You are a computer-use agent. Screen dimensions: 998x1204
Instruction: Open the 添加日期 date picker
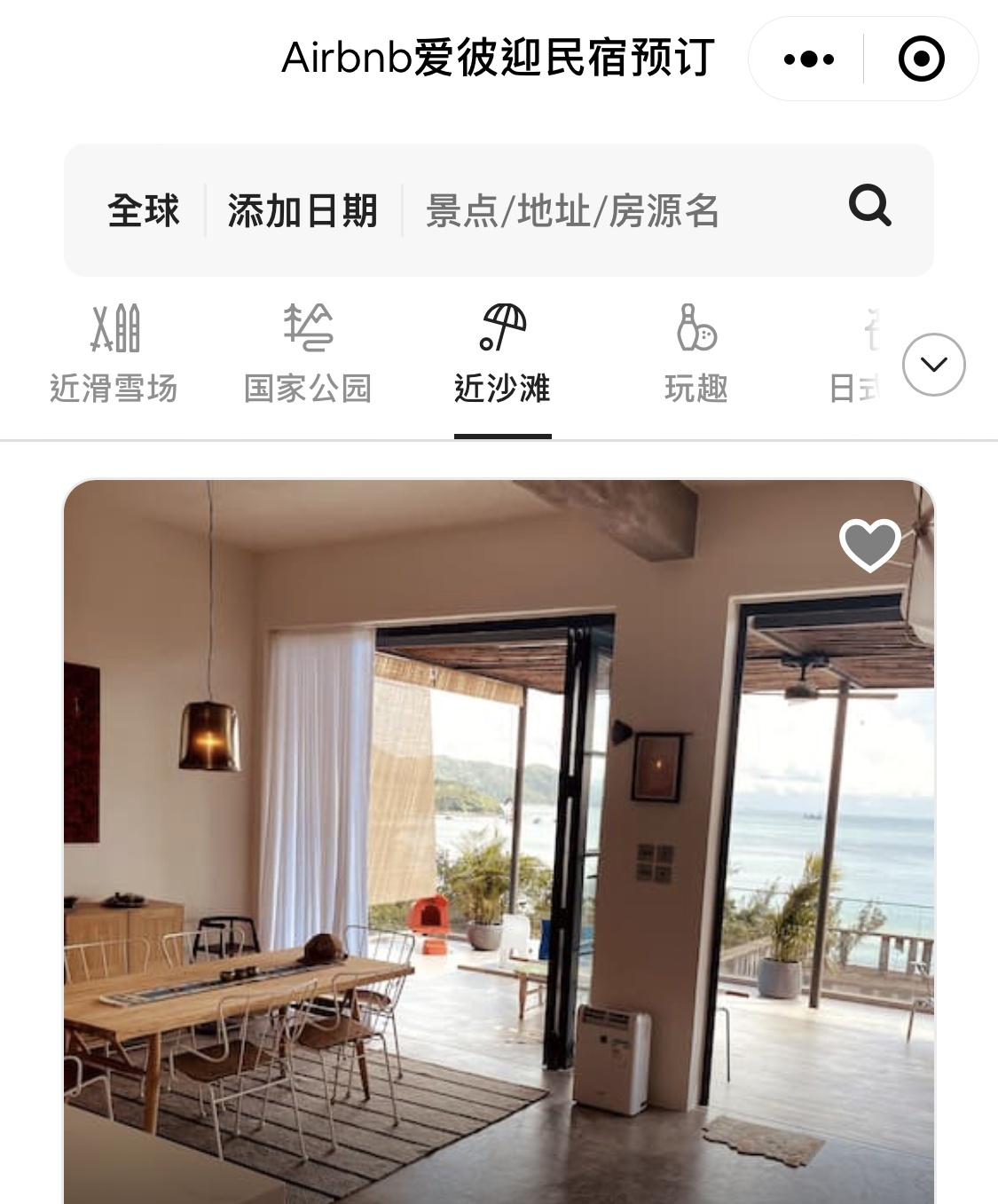tap(303, 211)
